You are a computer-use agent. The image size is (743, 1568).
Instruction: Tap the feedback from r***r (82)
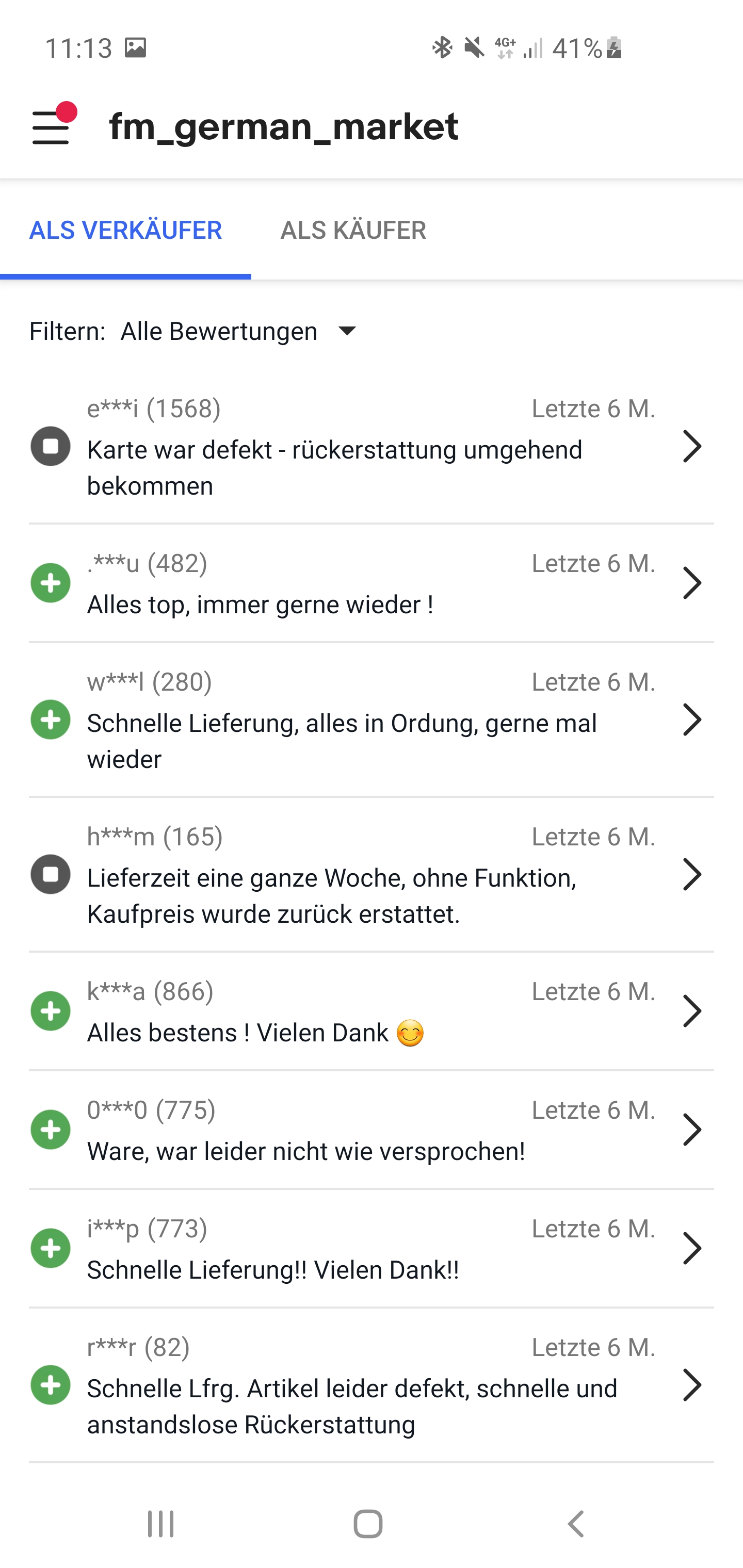click(371, 1386)
